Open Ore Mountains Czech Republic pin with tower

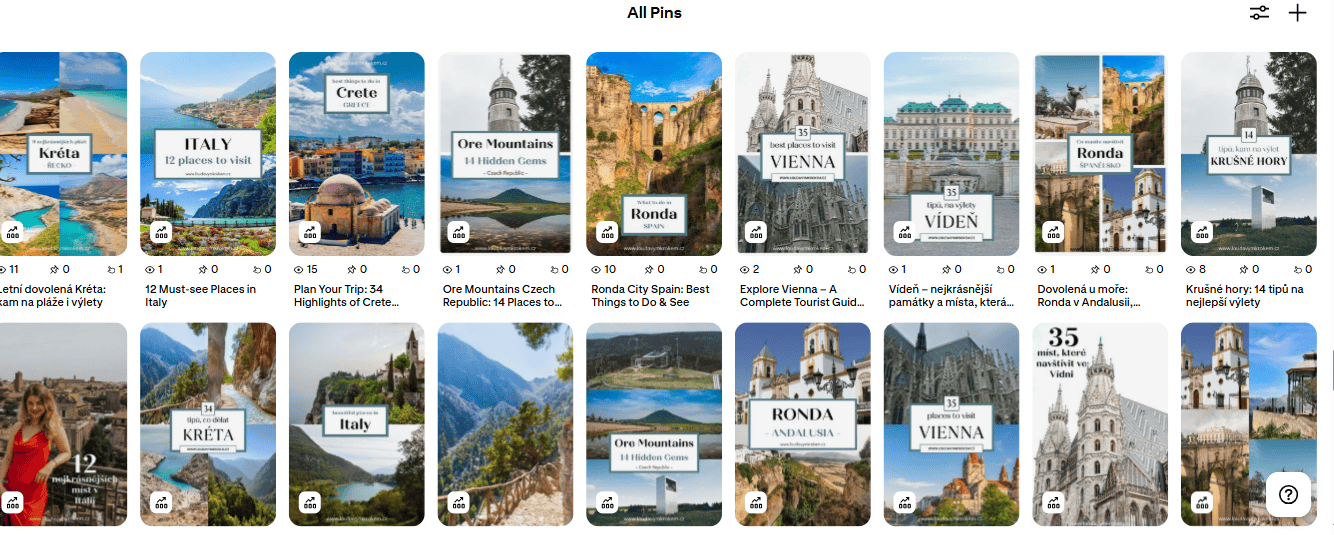pos(505,150)
